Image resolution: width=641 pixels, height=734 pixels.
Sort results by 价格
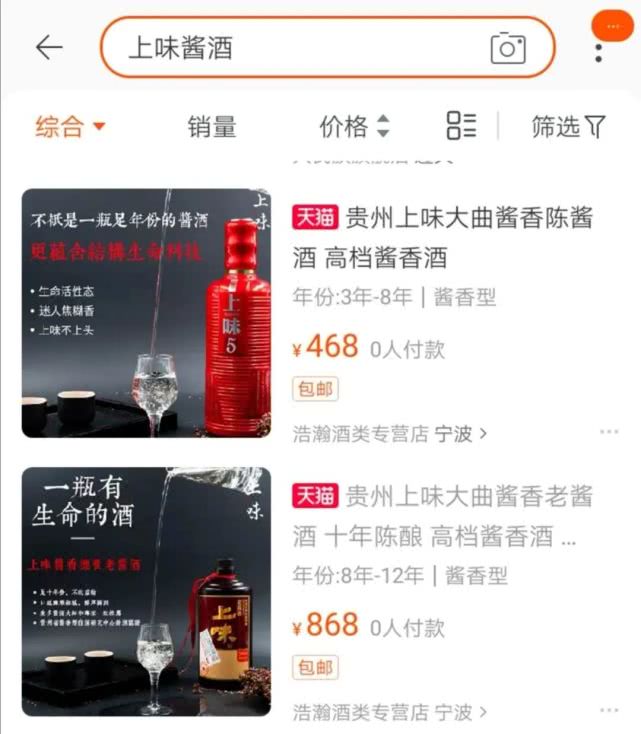pos(354,127)
